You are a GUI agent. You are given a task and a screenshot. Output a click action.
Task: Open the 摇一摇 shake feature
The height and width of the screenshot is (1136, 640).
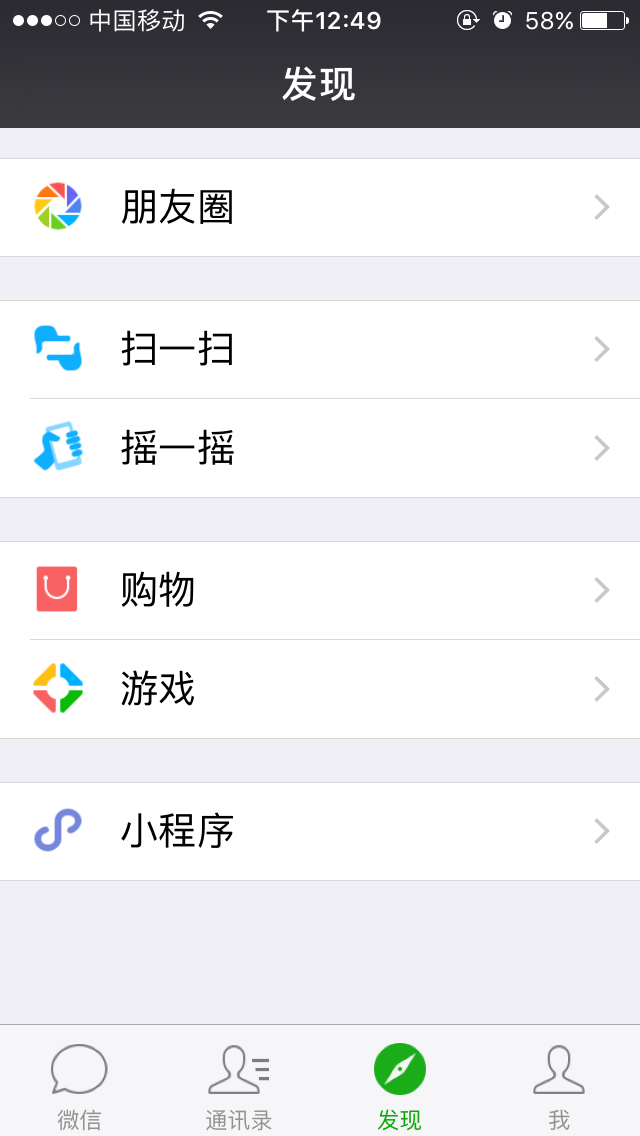[x=320, y=448]
